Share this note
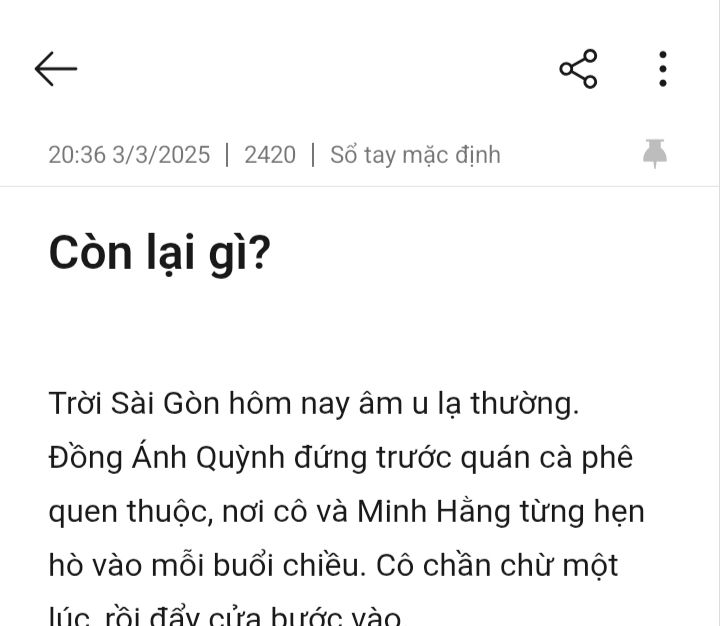The image size is (720, 626). point(578,69)
